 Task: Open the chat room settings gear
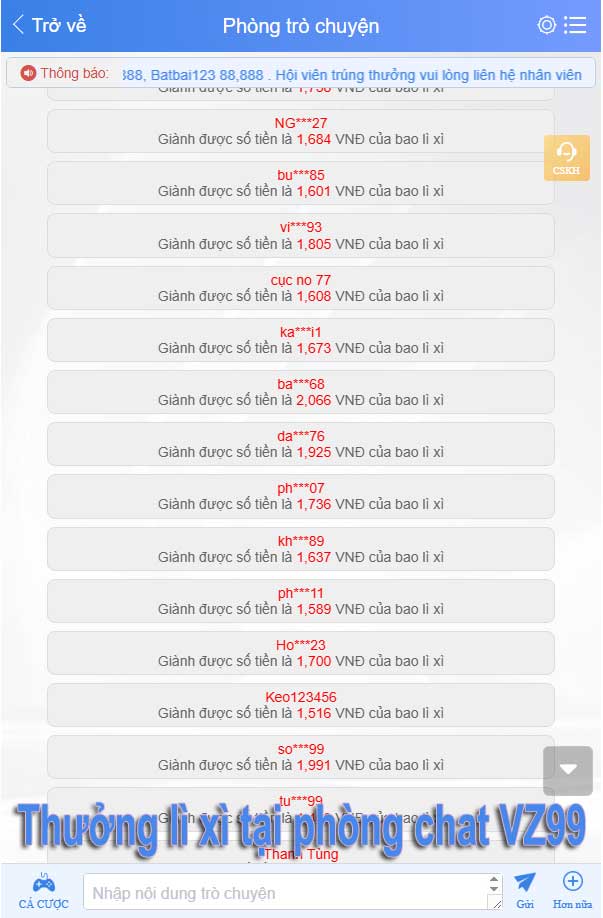pyautogui.click(x=546, y=26)
